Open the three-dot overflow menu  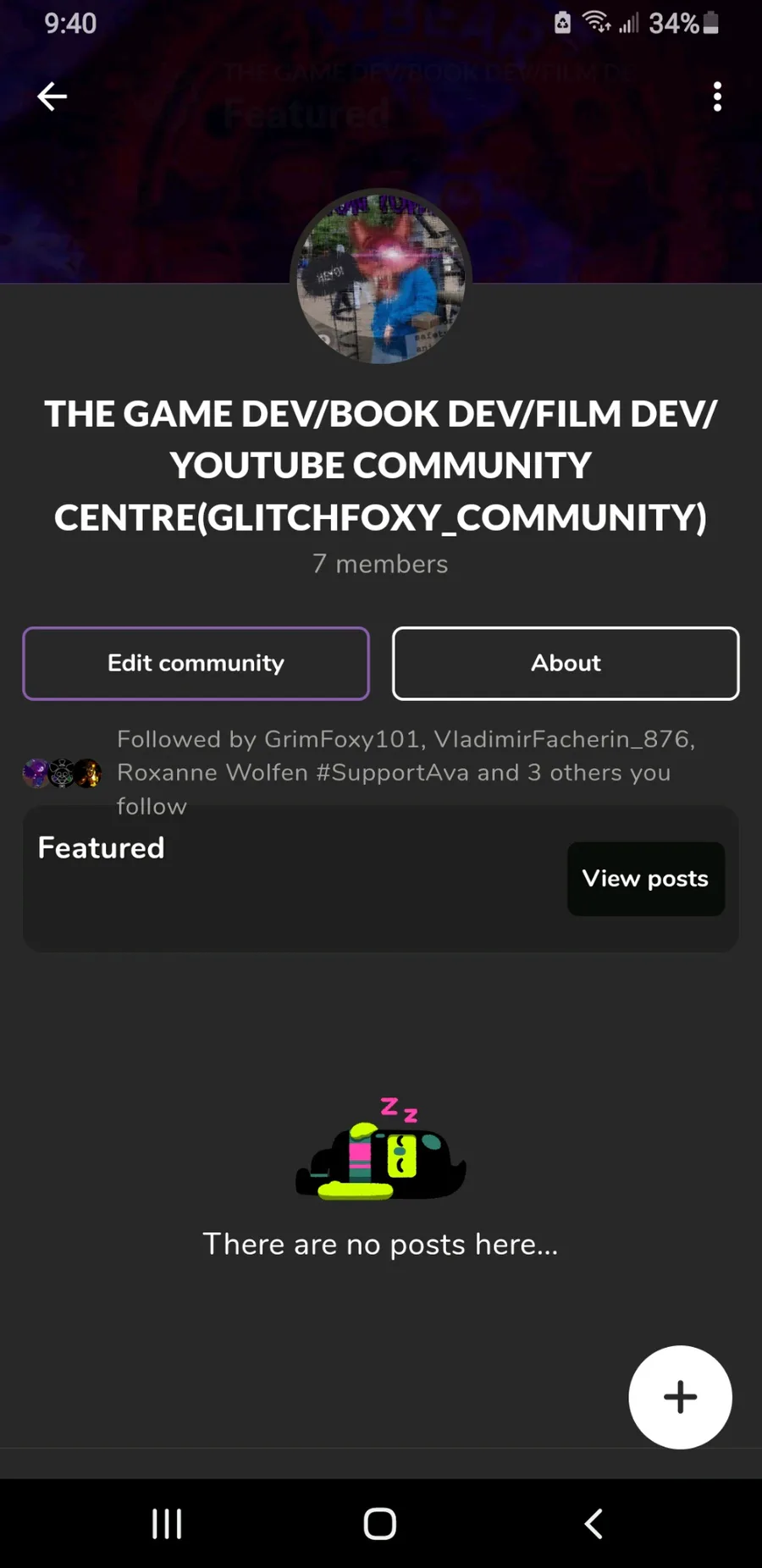point(717,97)
